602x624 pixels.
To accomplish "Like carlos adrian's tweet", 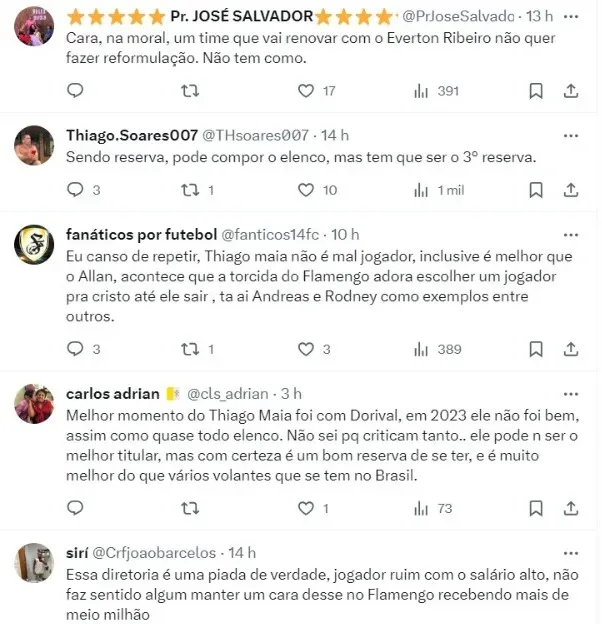I will tap(307, 508).
